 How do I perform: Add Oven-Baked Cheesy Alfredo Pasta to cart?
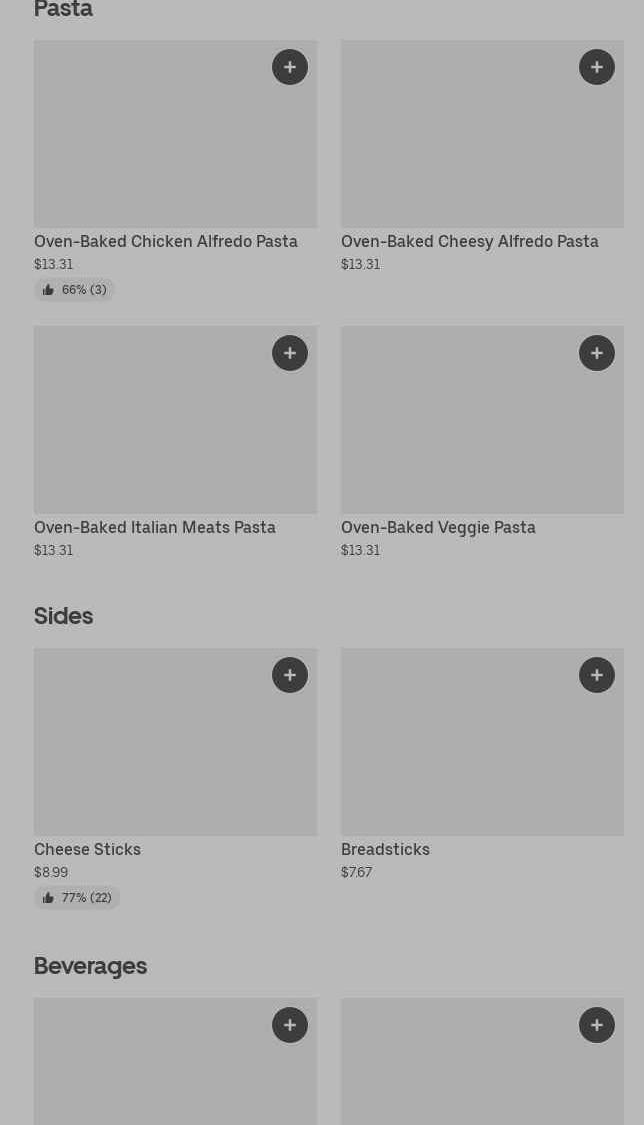tap(597, 67)
